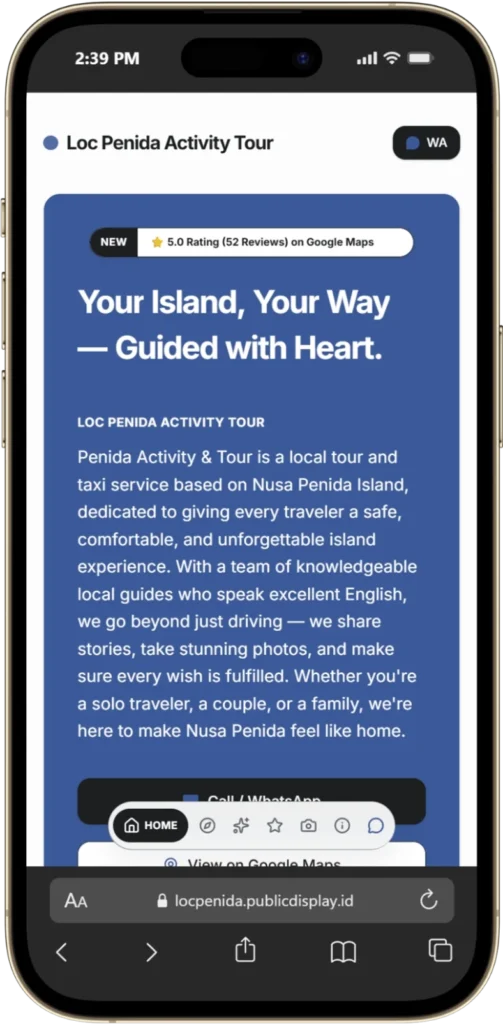Go forward in Safari
Screen dimensions: 503x1024
click(x=151, y=952)
